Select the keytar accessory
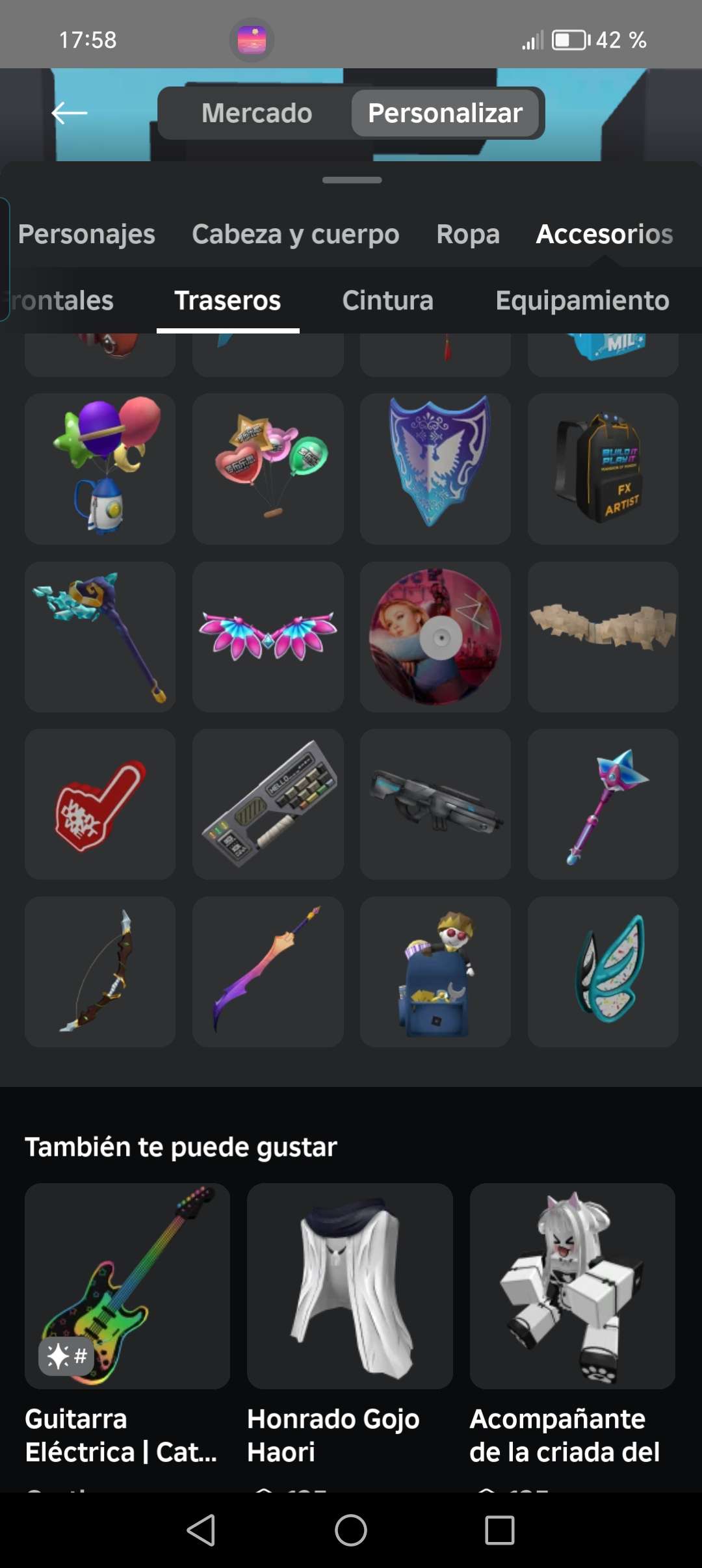 [x=268, y=804]
